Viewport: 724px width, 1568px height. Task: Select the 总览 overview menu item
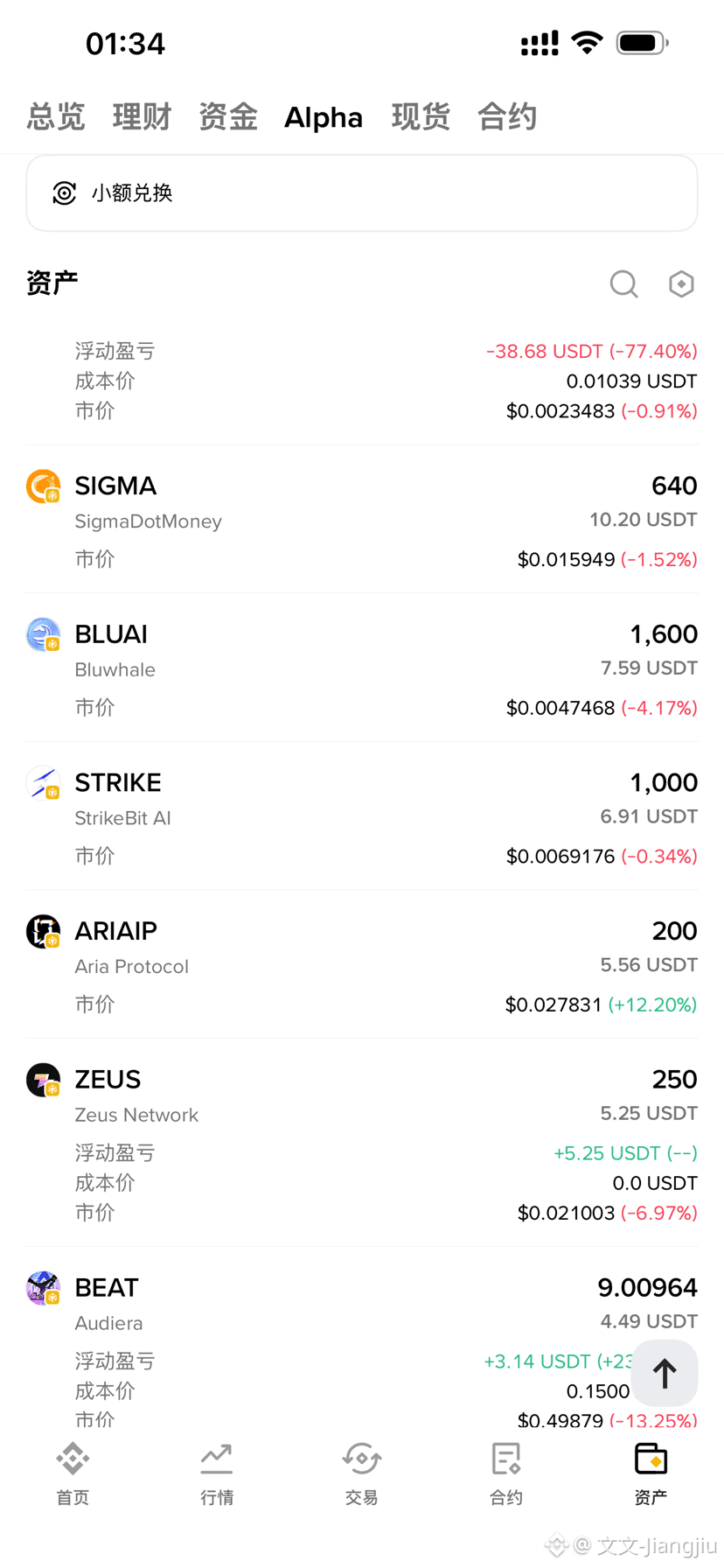coord(55,116)
